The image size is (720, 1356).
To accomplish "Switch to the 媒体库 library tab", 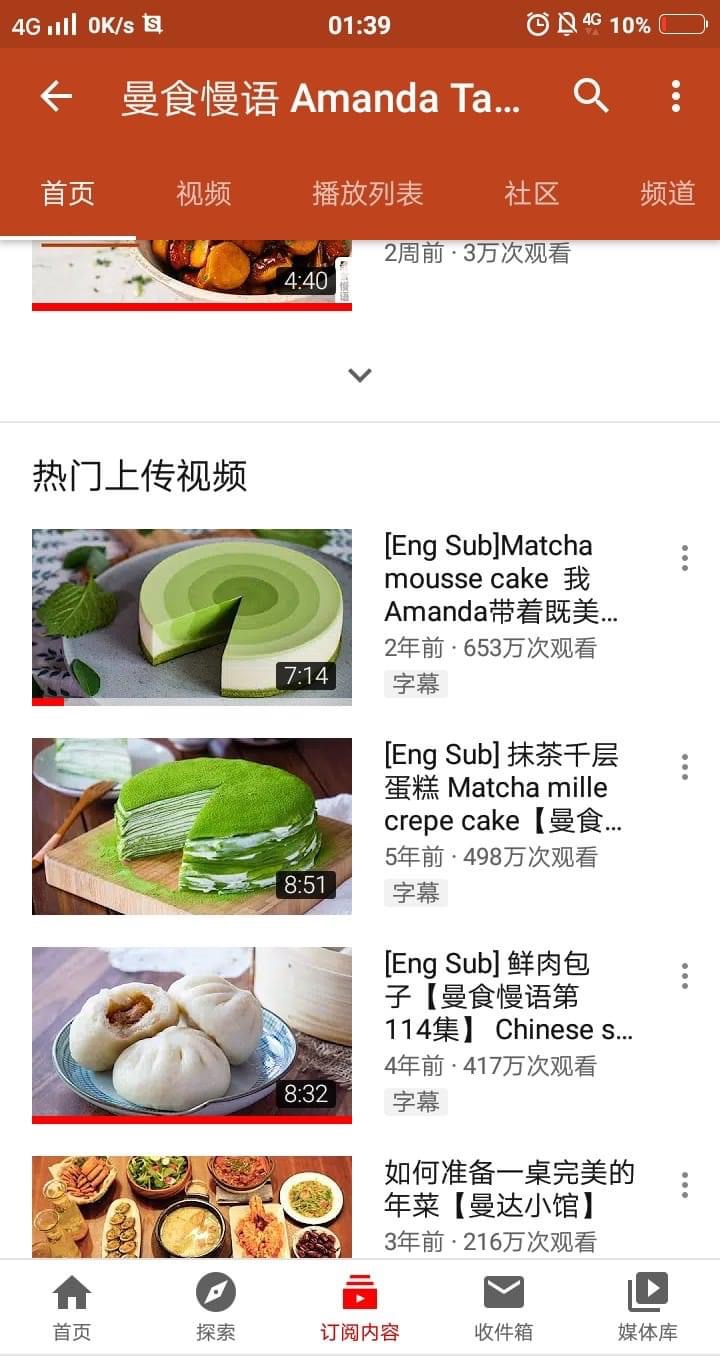I will pyautogui.click(x=647, y=1307).
